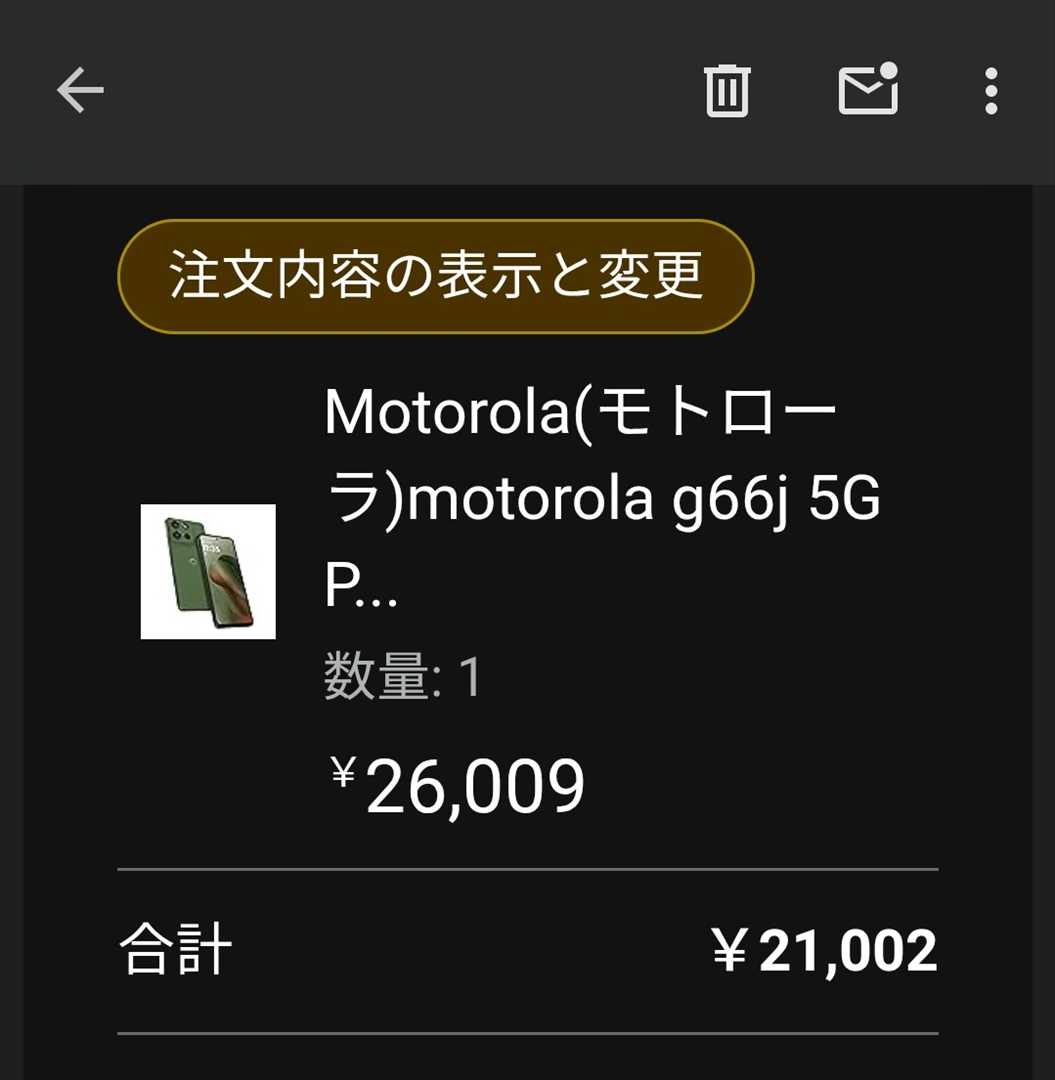The image size is (1055, 1080).
Task: Open the Motorola g66j 5G product image
Action: tap(208, 571)
